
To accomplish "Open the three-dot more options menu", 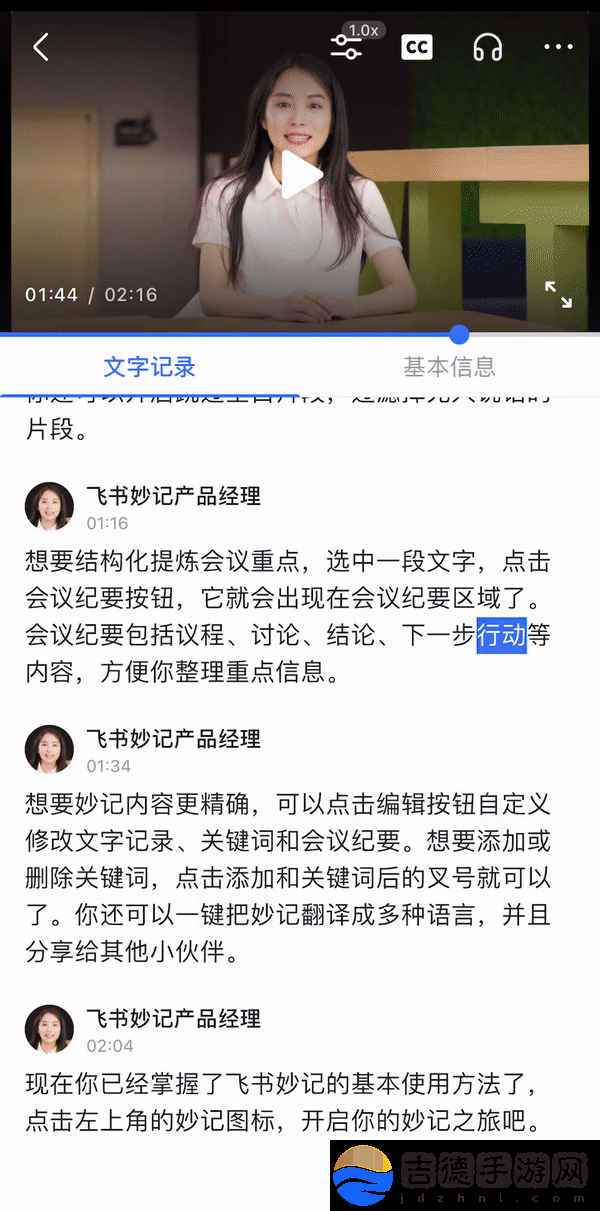I will pyautogui.click(x=557, y=47).
